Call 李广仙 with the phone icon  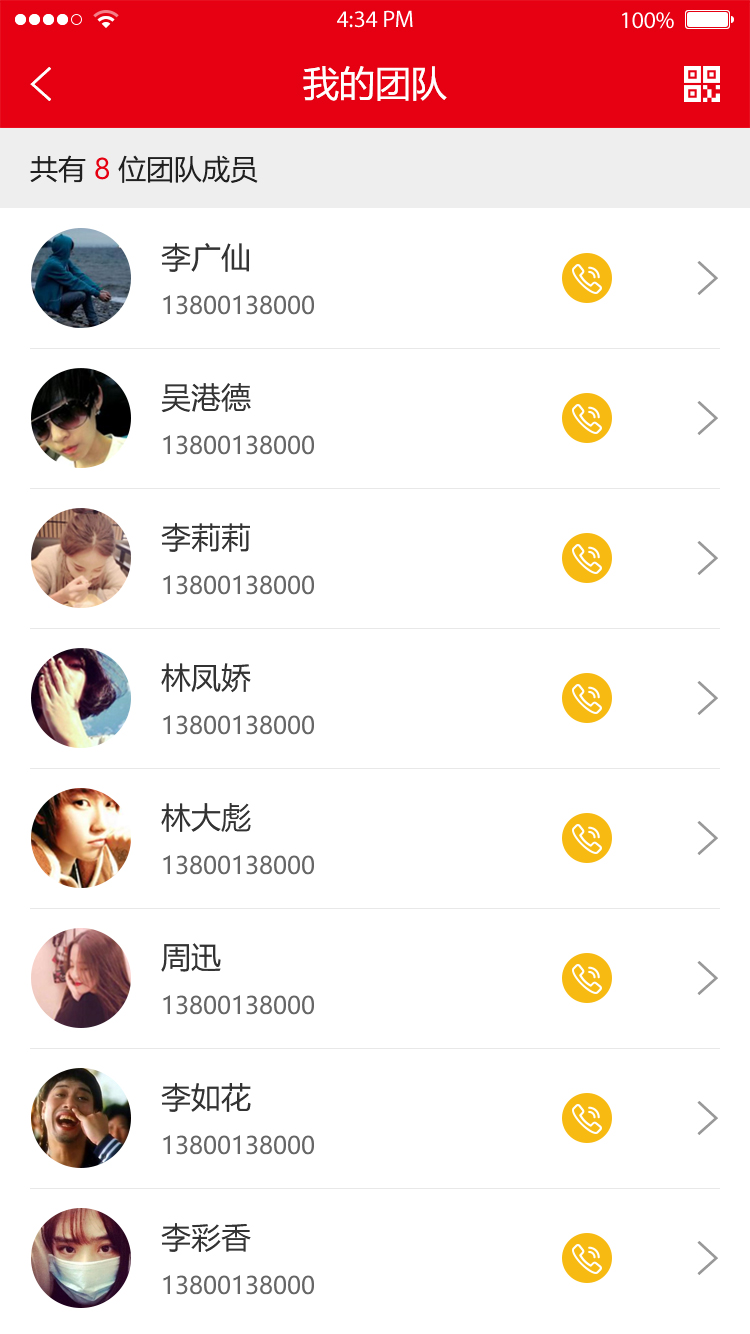pos(587,278)
